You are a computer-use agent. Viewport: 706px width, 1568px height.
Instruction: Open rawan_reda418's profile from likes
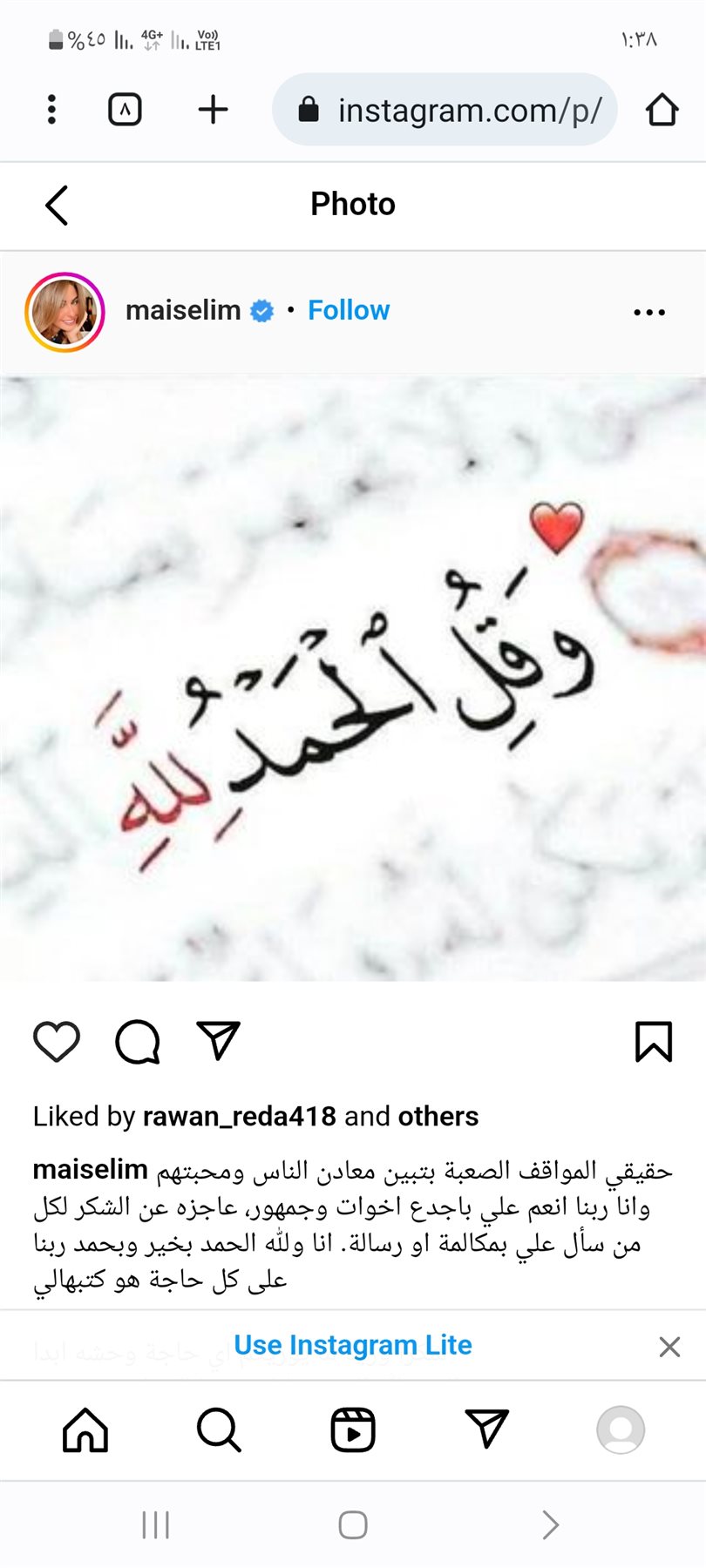[239, 1116]
